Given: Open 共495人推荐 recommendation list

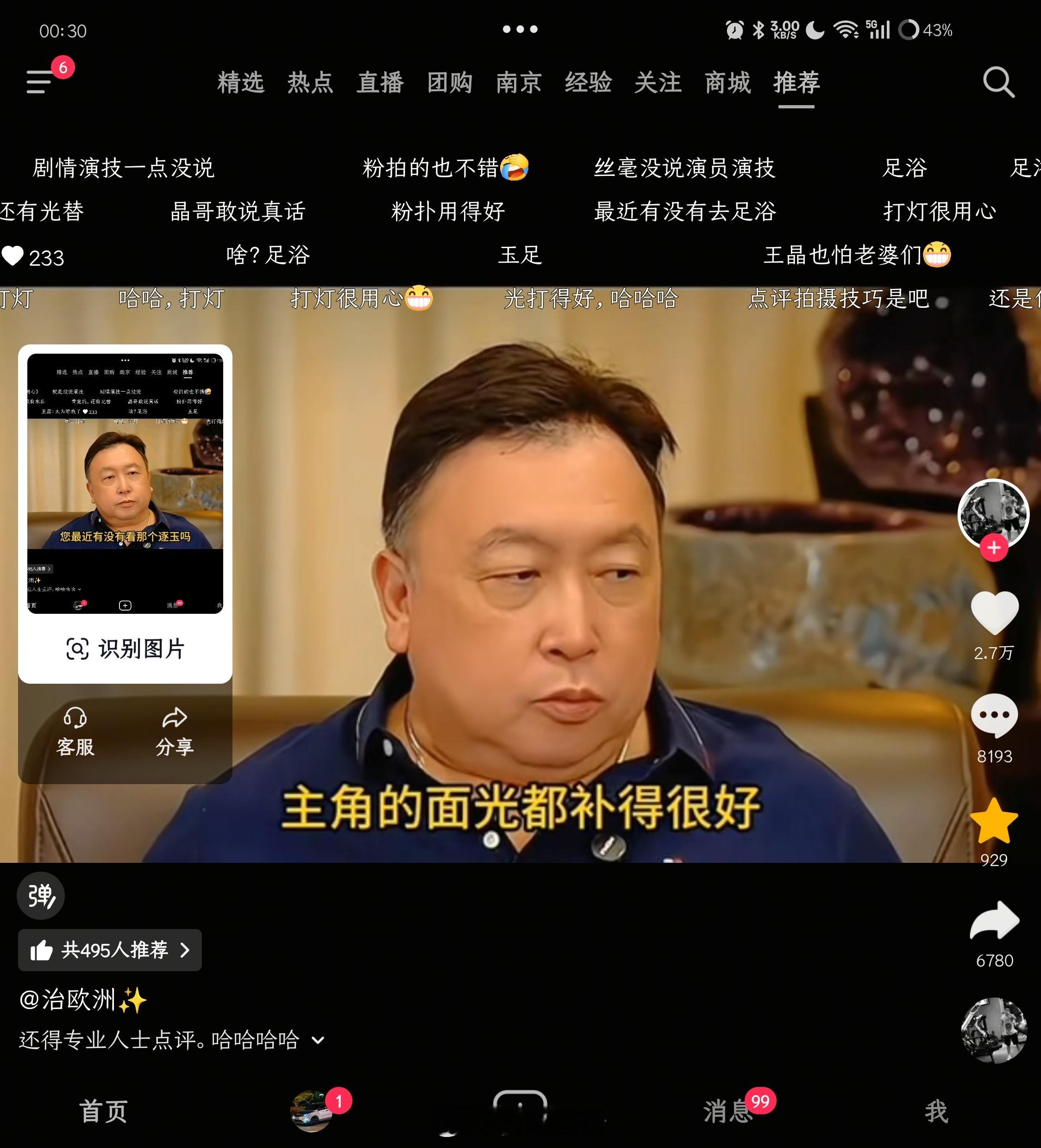Looking at the screenshot, I should (110, 950).
